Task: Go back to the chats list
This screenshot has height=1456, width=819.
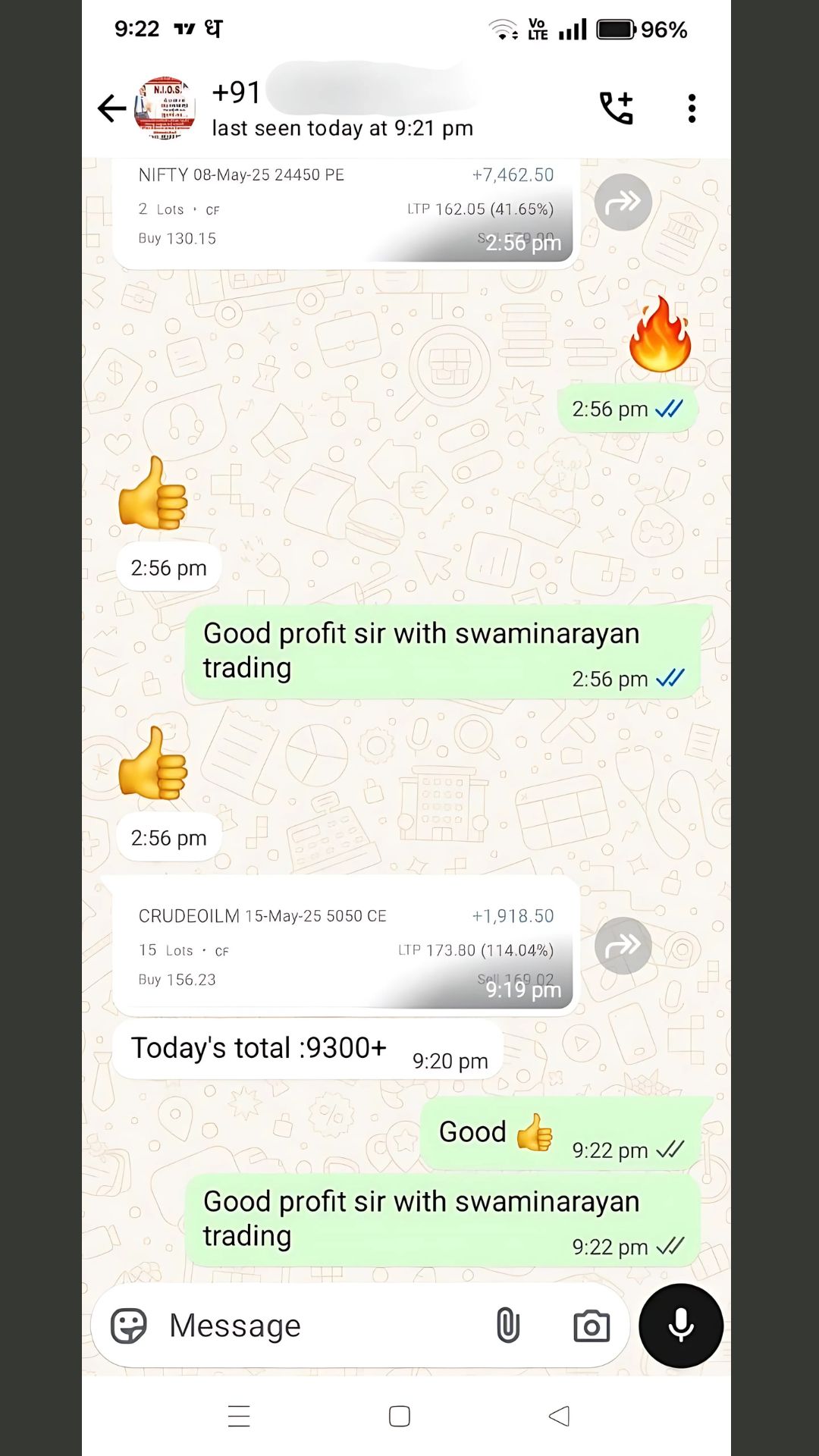Action: (111, 108)
